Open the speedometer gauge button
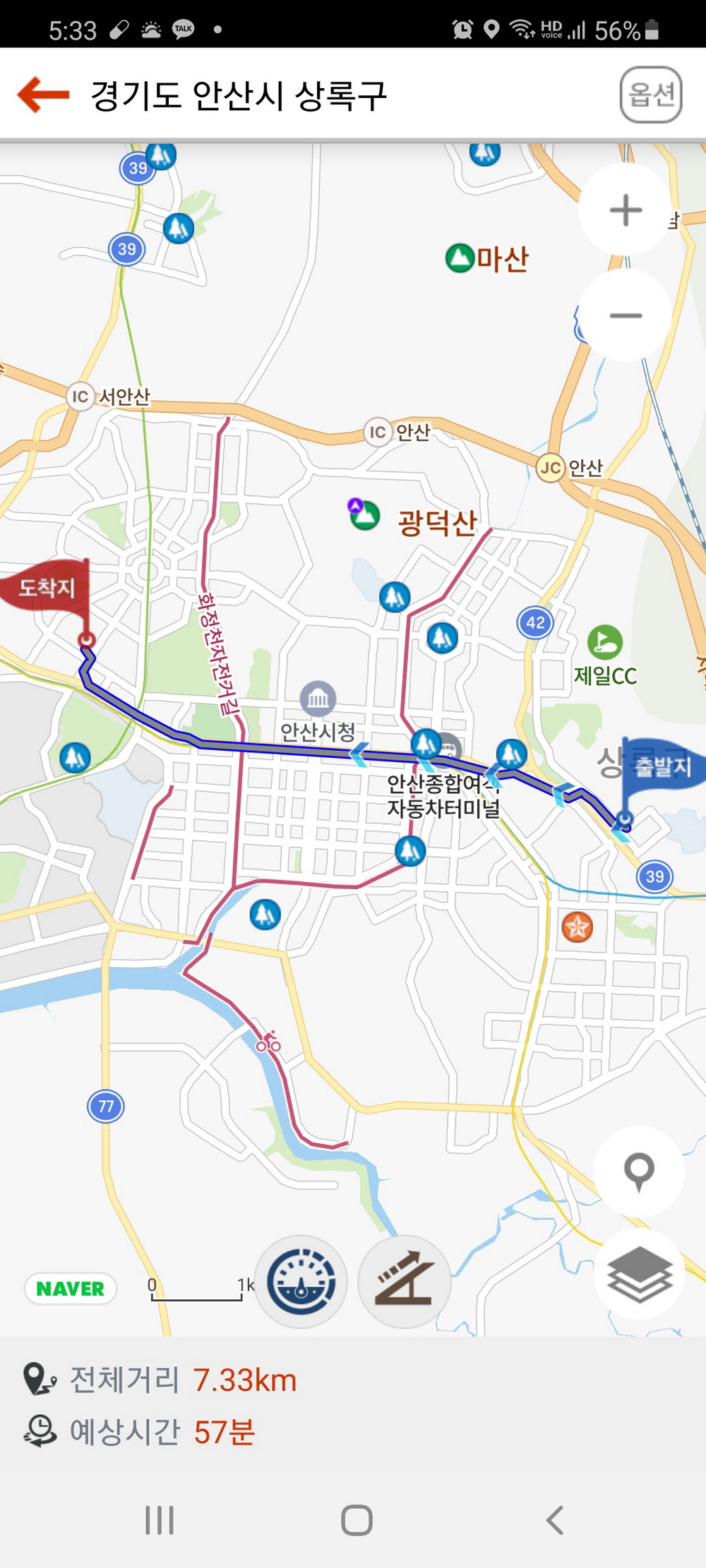This screenshot has width=706, height=1568. tap(301, 1281)
